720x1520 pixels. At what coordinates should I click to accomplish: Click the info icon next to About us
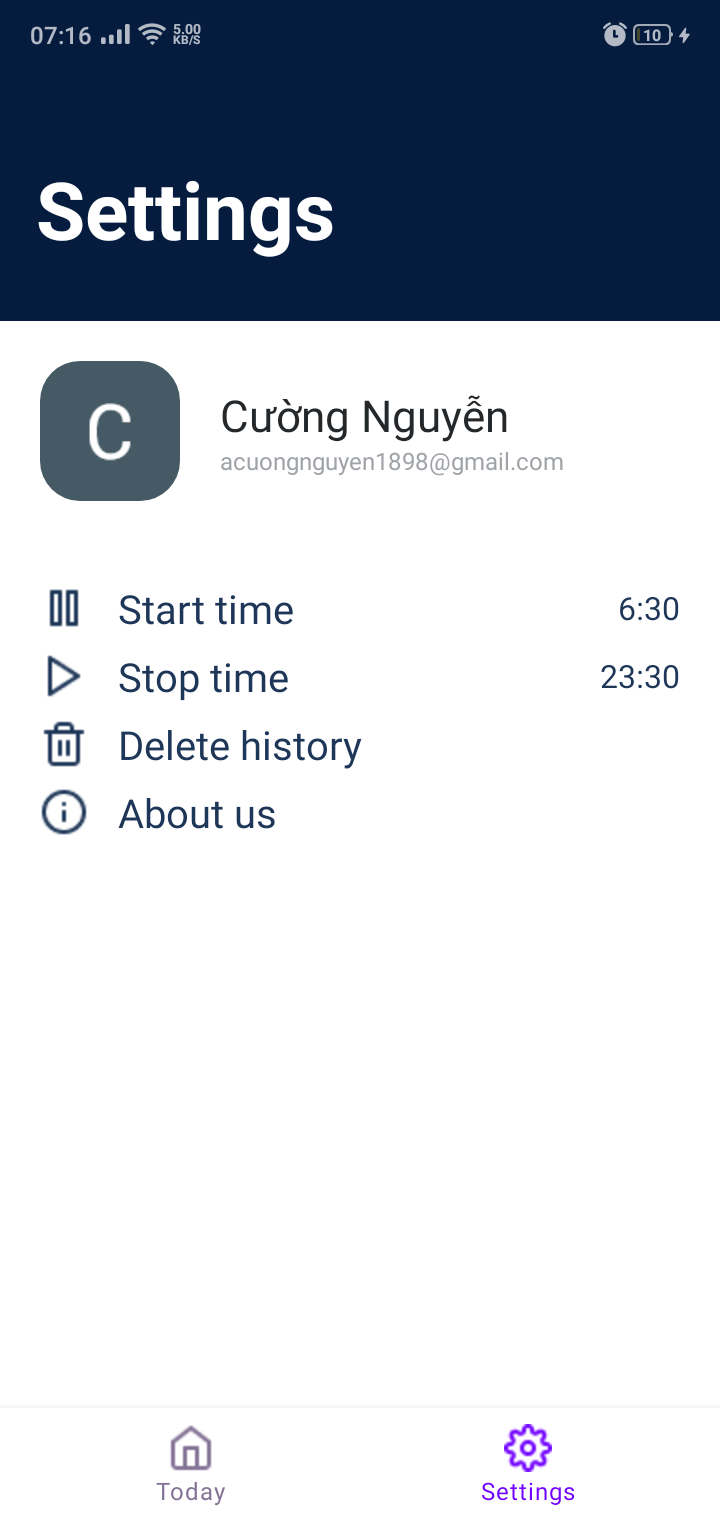click(x=63, y=812)
